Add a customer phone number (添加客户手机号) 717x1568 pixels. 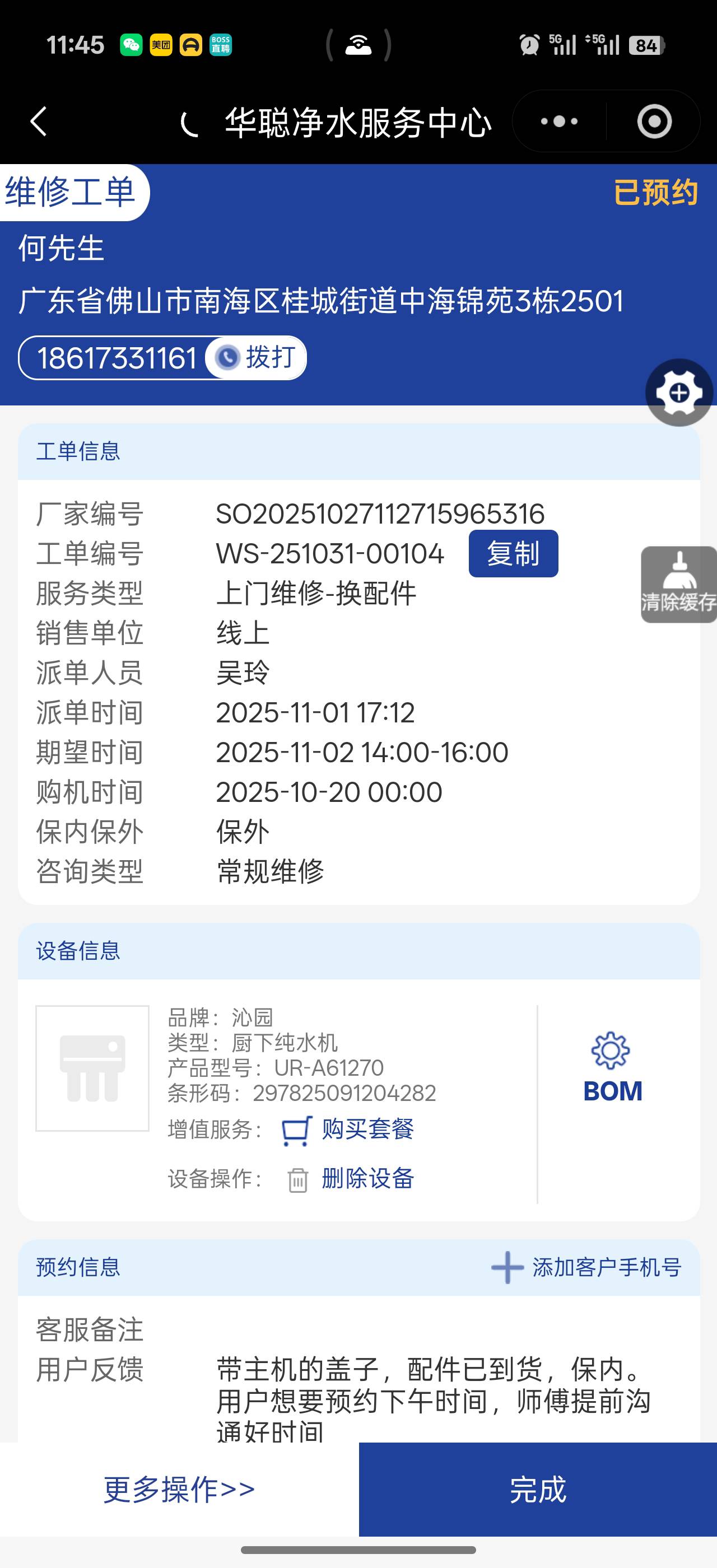(586, 1267)
